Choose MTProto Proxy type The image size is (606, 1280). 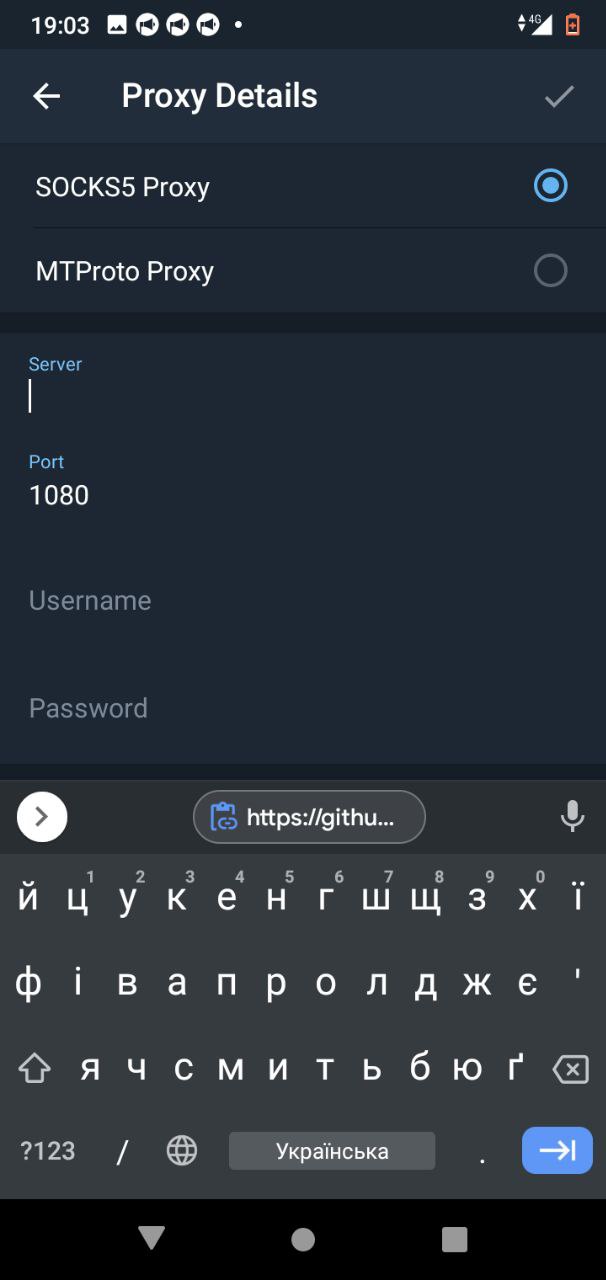pos(550,271)
